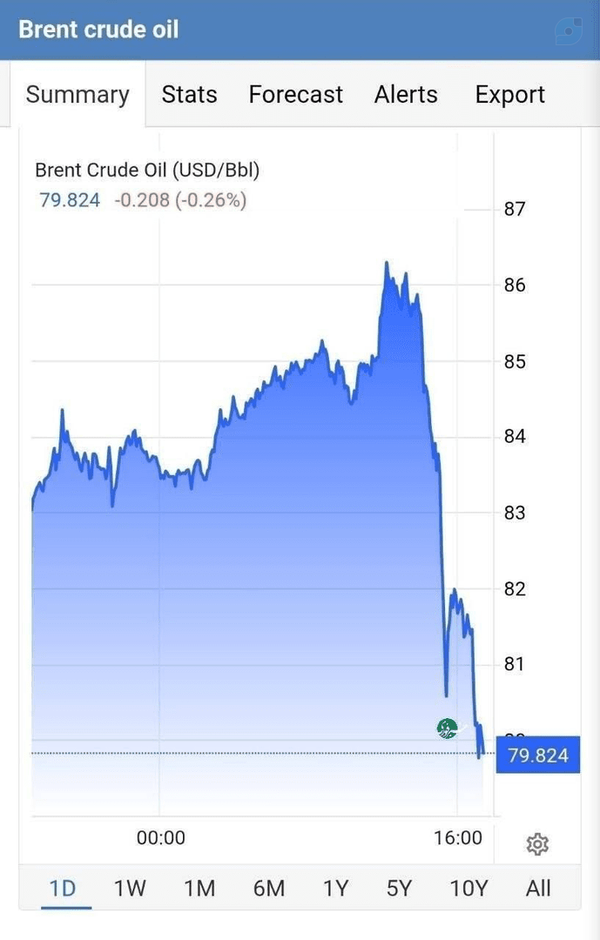Screen dimensions: 600x940
Task: Go to the Export tab
Action: tap(510, 94)
